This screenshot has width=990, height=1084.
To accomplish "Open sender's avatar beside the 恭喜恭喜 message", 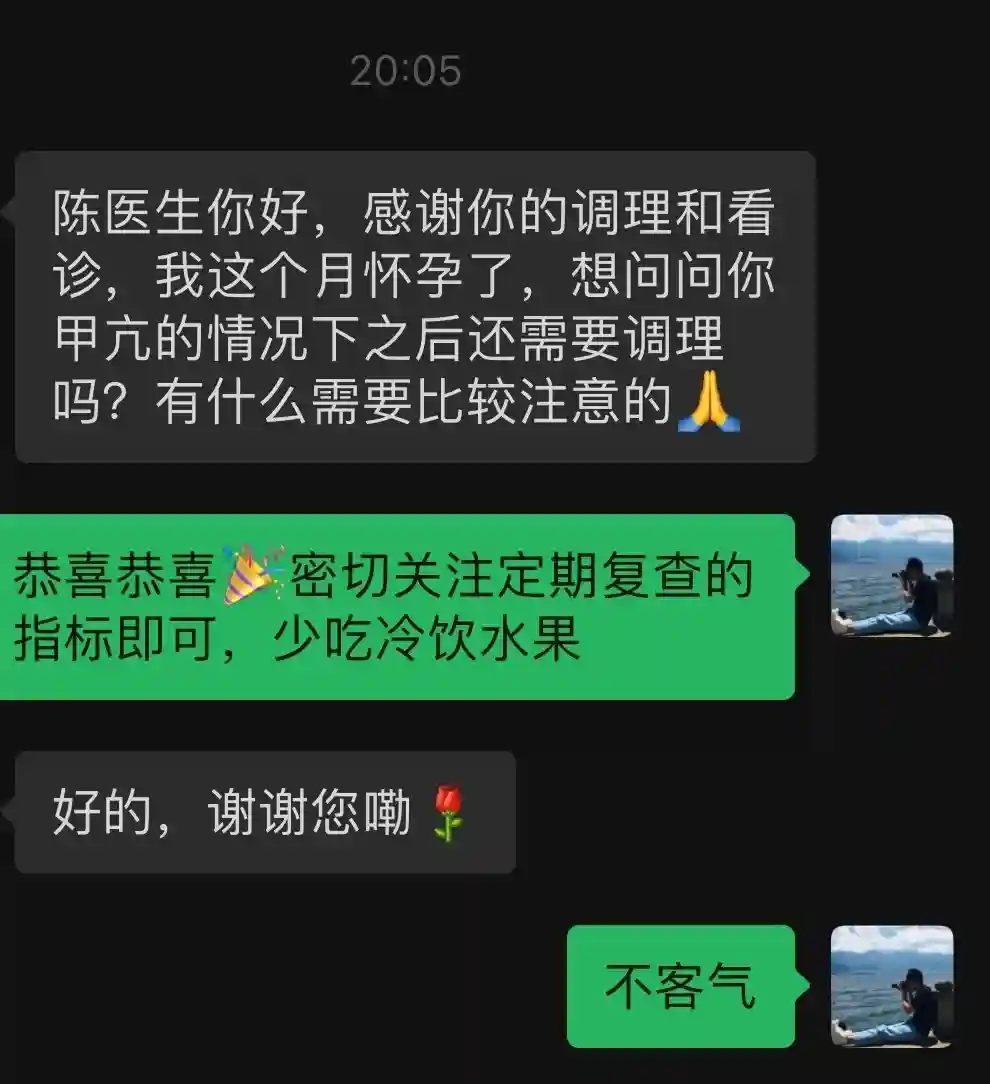I will [x=892, y=575].
